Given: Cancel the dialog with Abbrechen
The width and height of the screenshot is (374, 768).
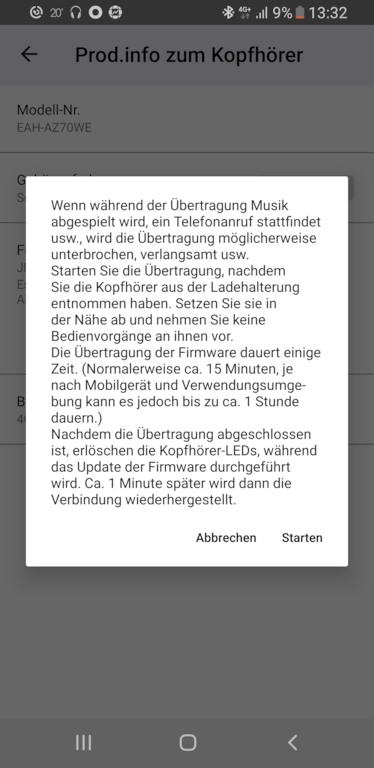Looking at the screenshot, I should 226,538.
